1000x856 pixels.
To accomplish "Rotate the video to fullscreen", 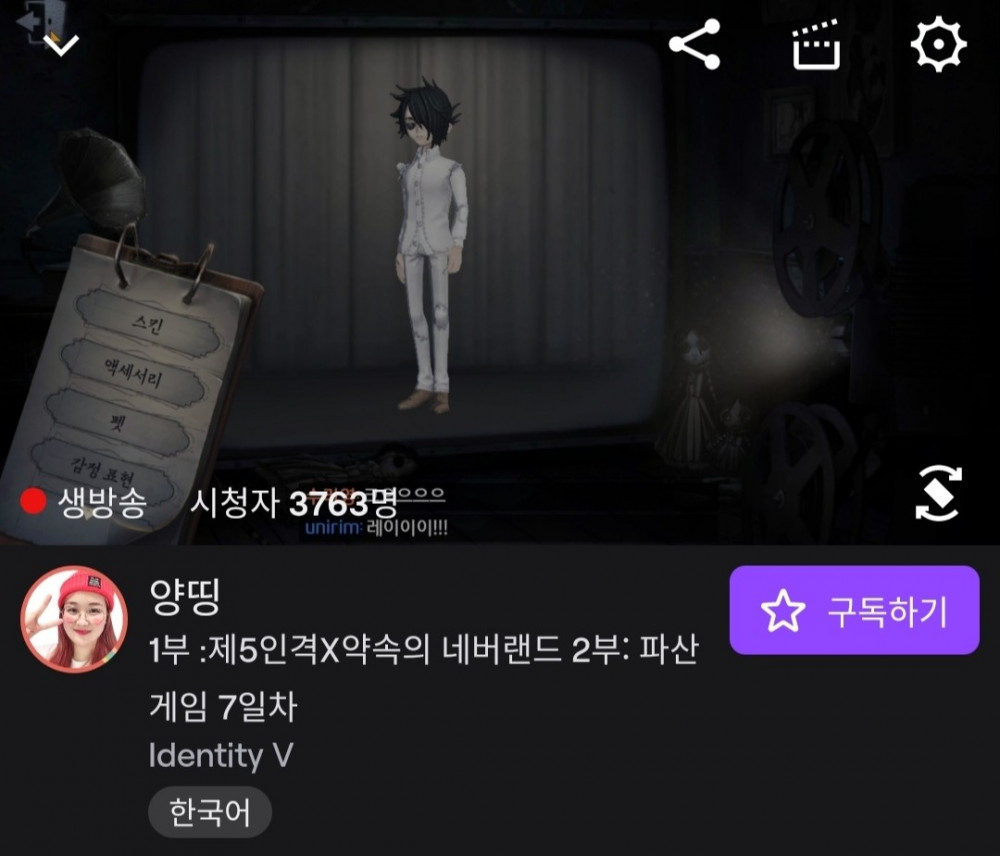I will pos(938,493).
